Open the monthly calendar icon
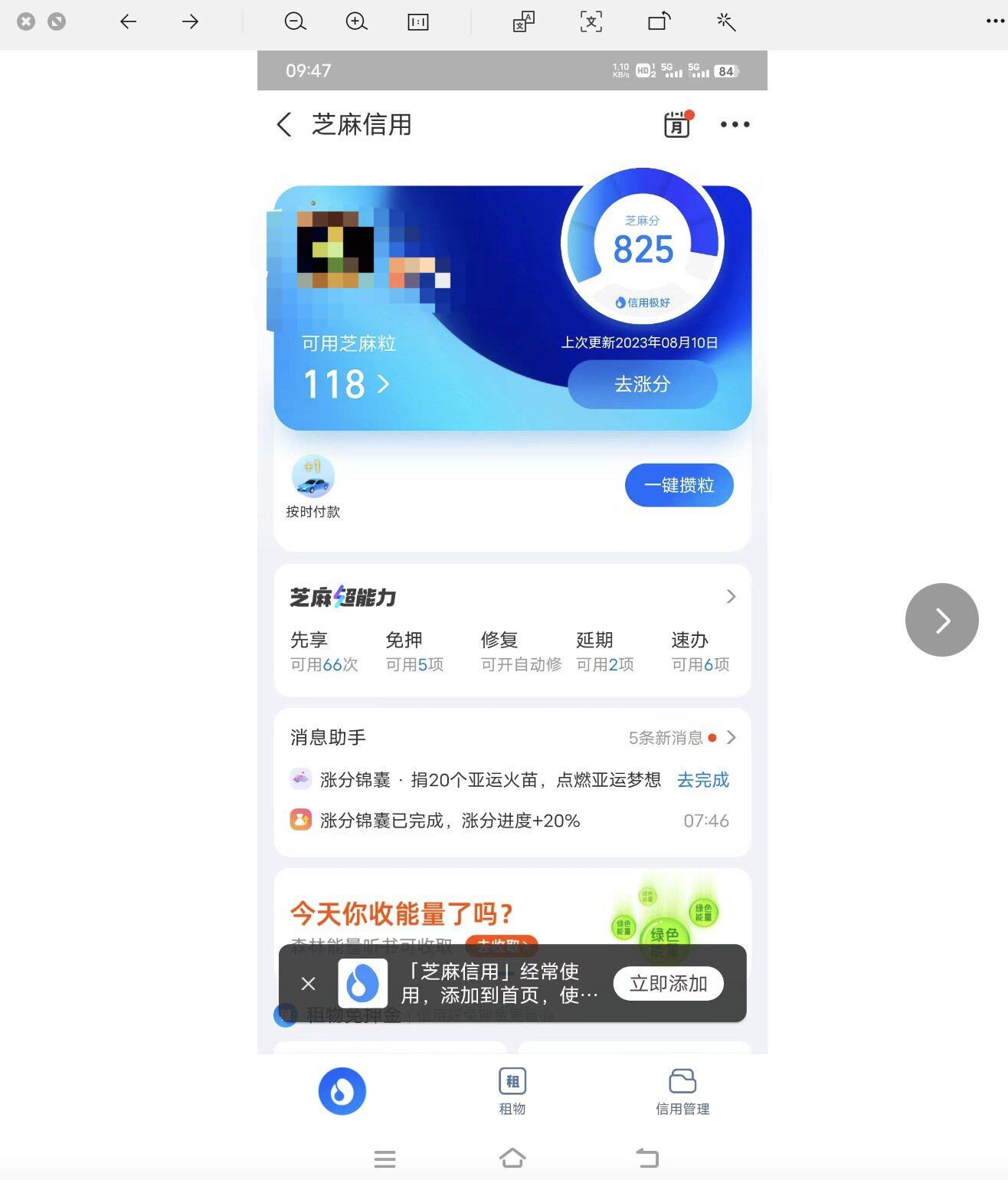 tap(677, 124)
